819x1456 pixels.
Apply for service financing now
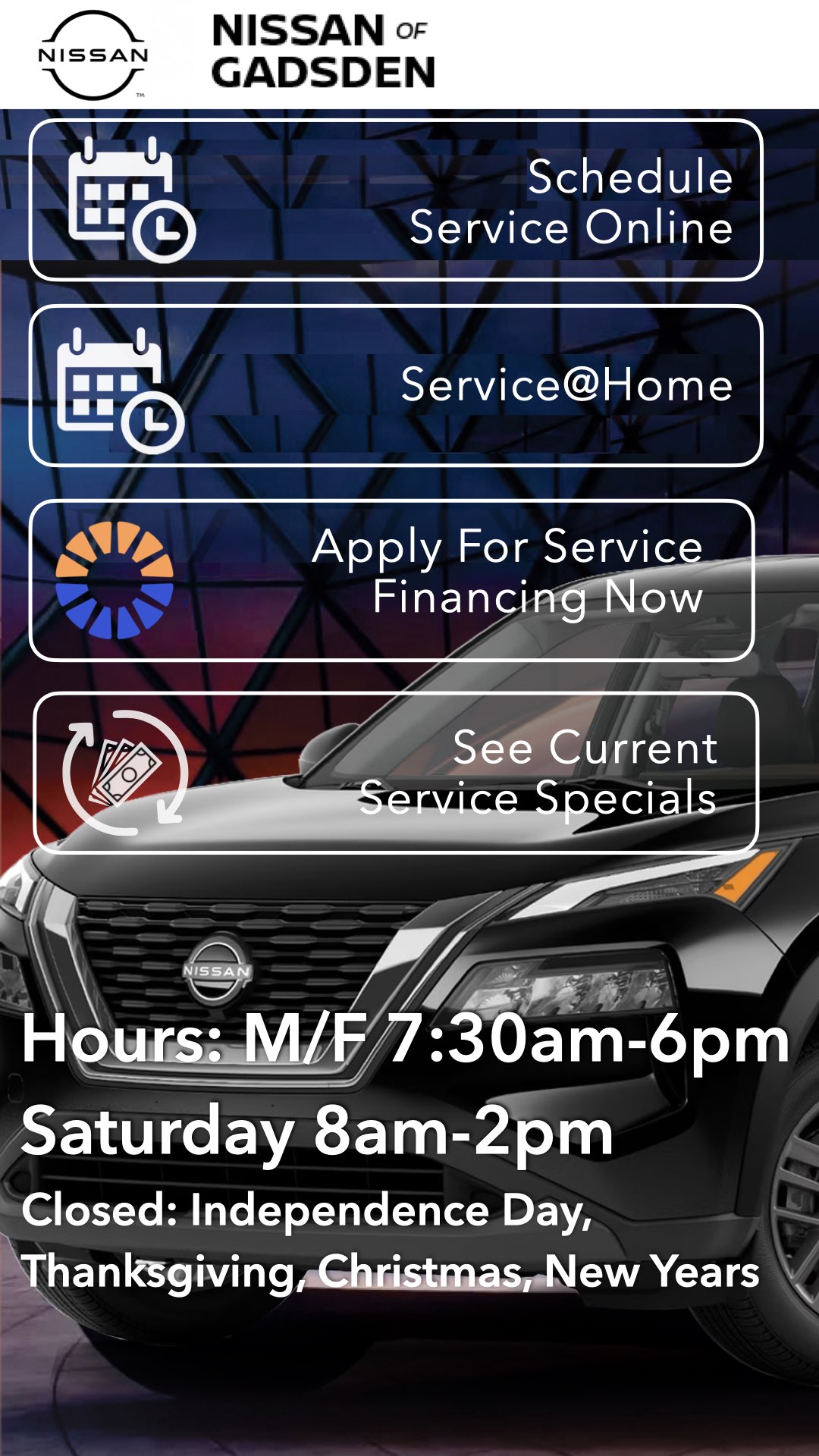[x=392, y=580]
